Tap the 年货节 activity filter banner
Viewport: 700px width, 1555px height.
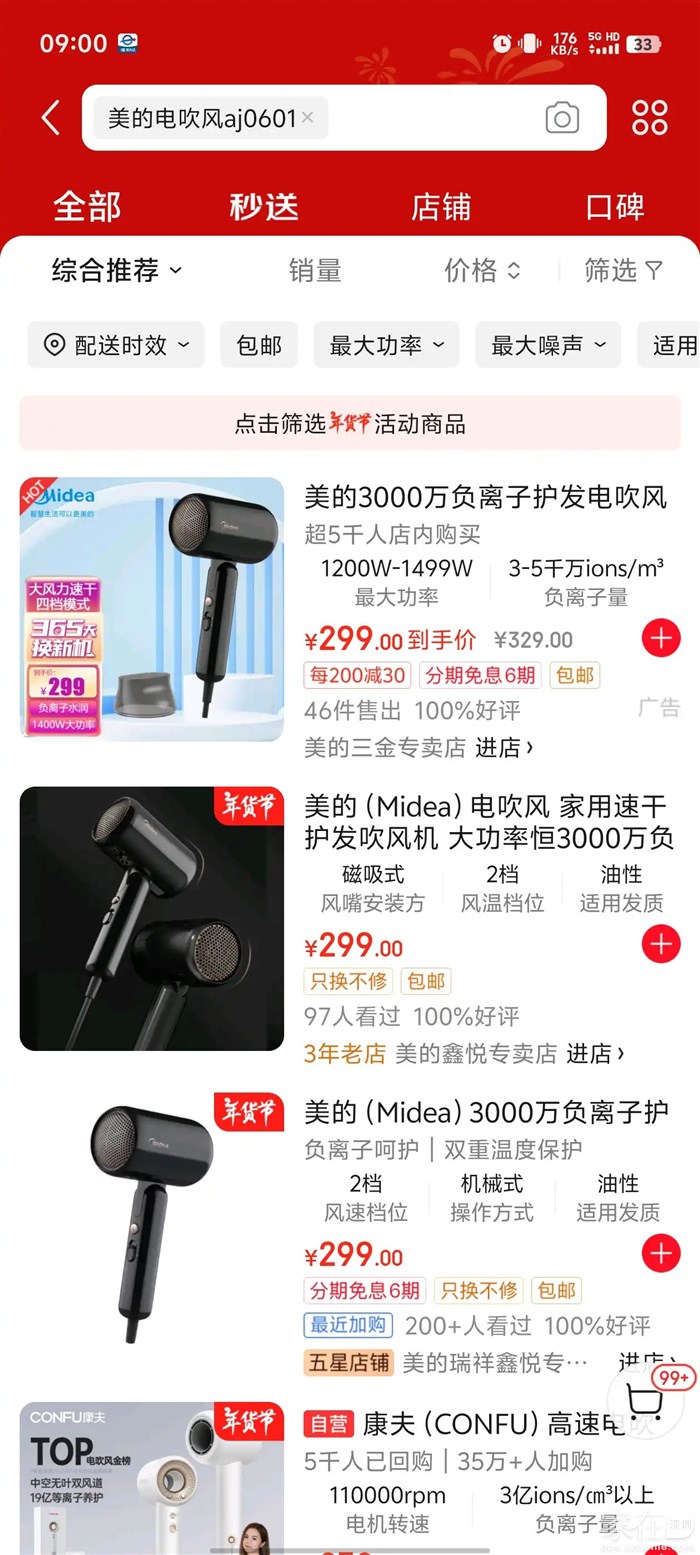tap(350, 423)
